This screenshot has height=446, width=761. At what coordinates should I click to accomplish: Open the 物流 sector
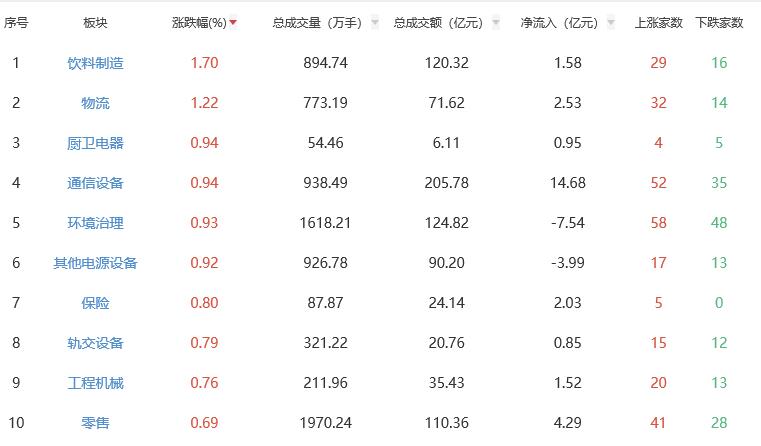pos(95,103)
